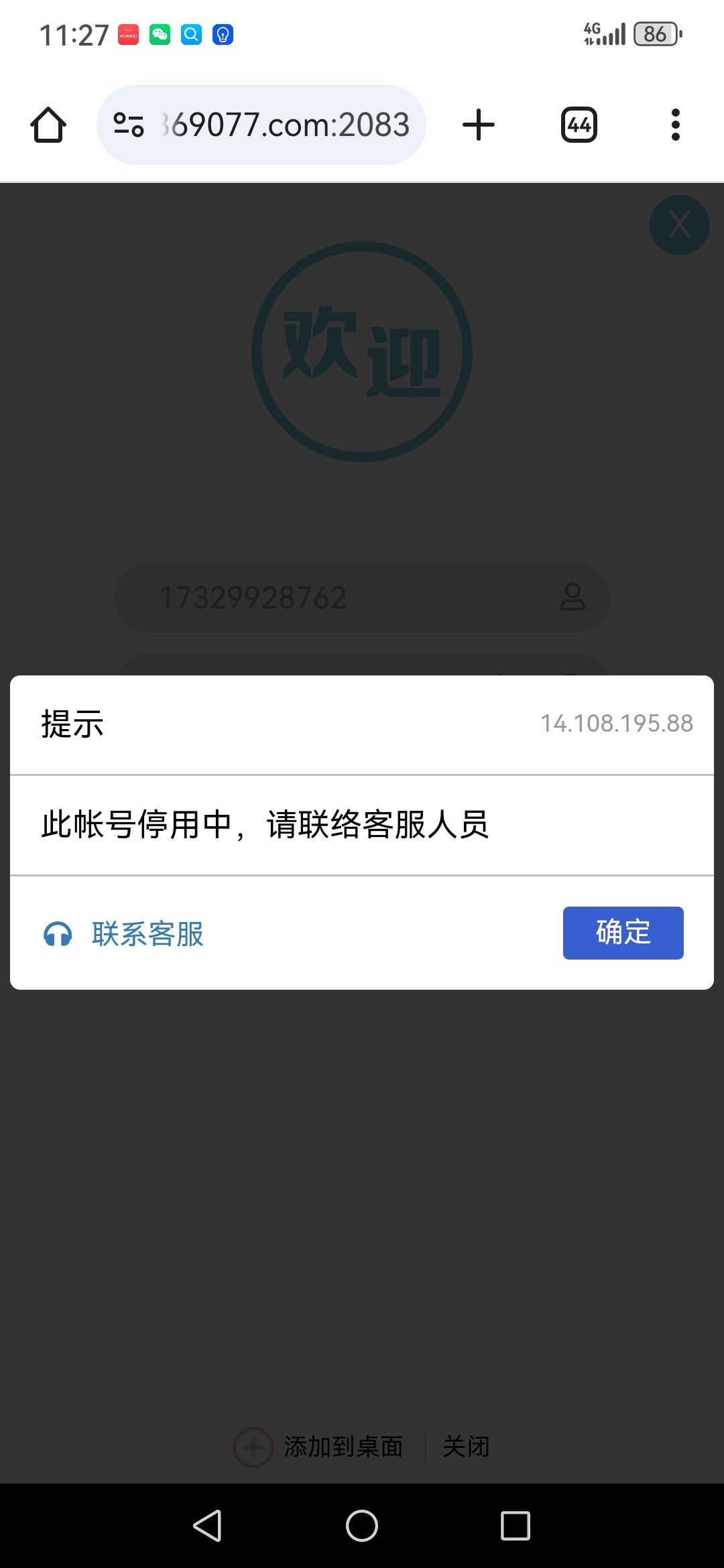Open the tab switcher showing 44

click(579, 125)
